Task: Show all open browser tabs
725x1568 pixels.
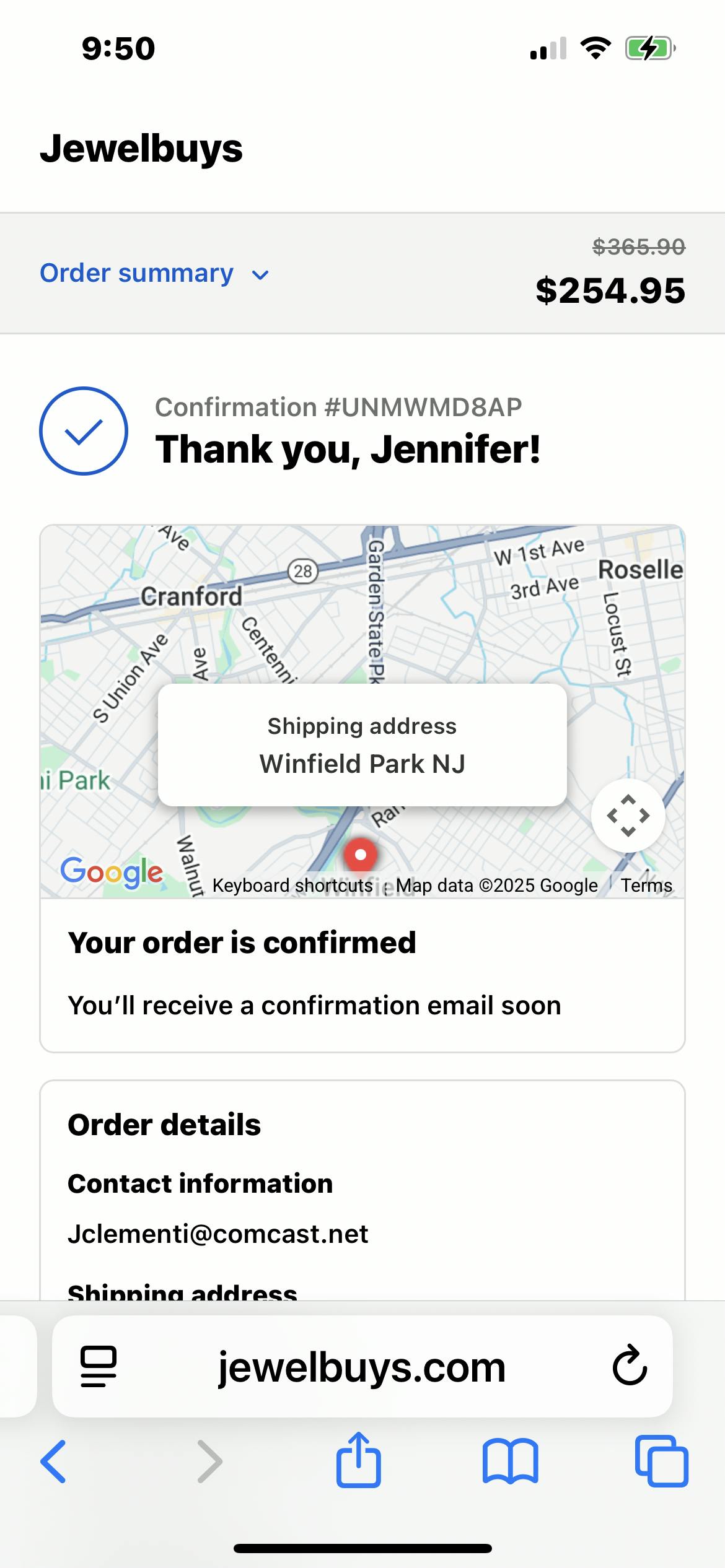Action: pos(661,1461)
